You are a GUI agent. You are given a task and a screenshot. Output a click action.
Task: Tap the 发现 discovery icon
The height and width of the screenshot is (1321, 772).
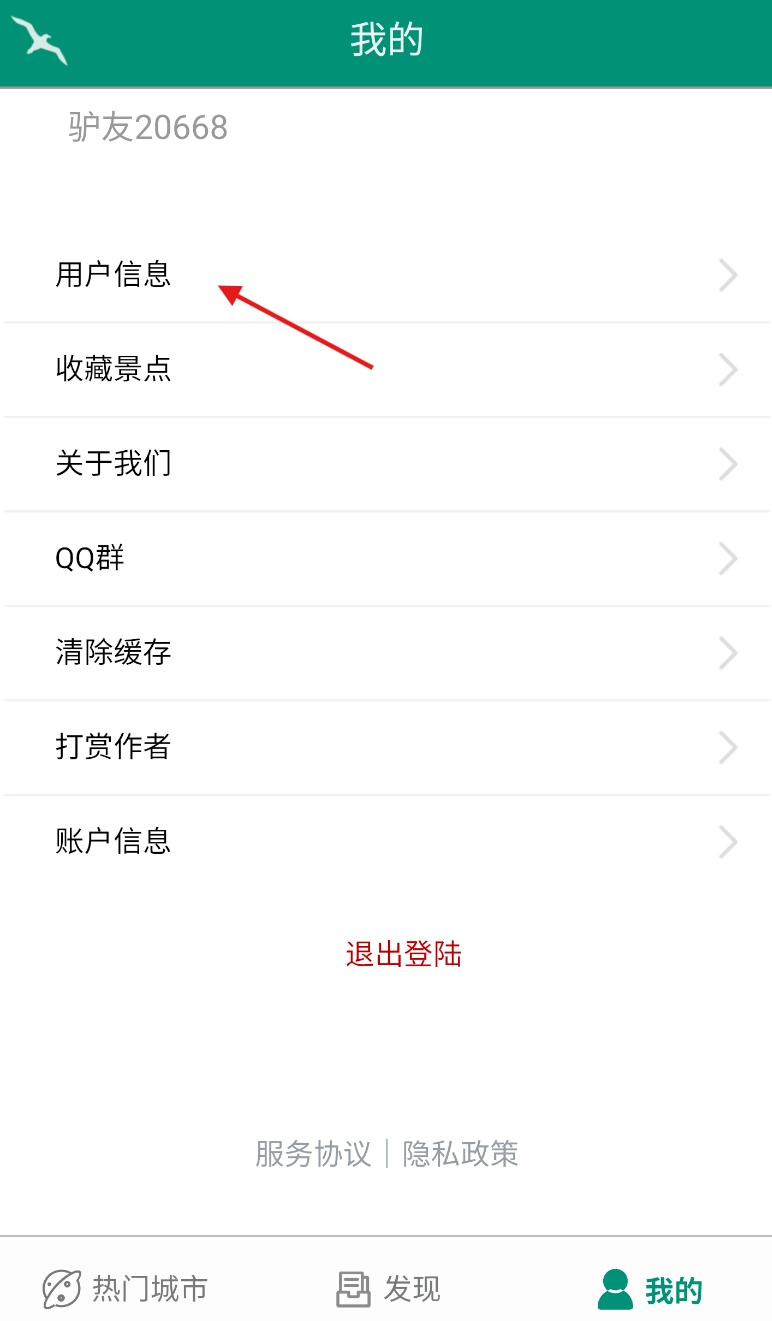coord(352,1289)
